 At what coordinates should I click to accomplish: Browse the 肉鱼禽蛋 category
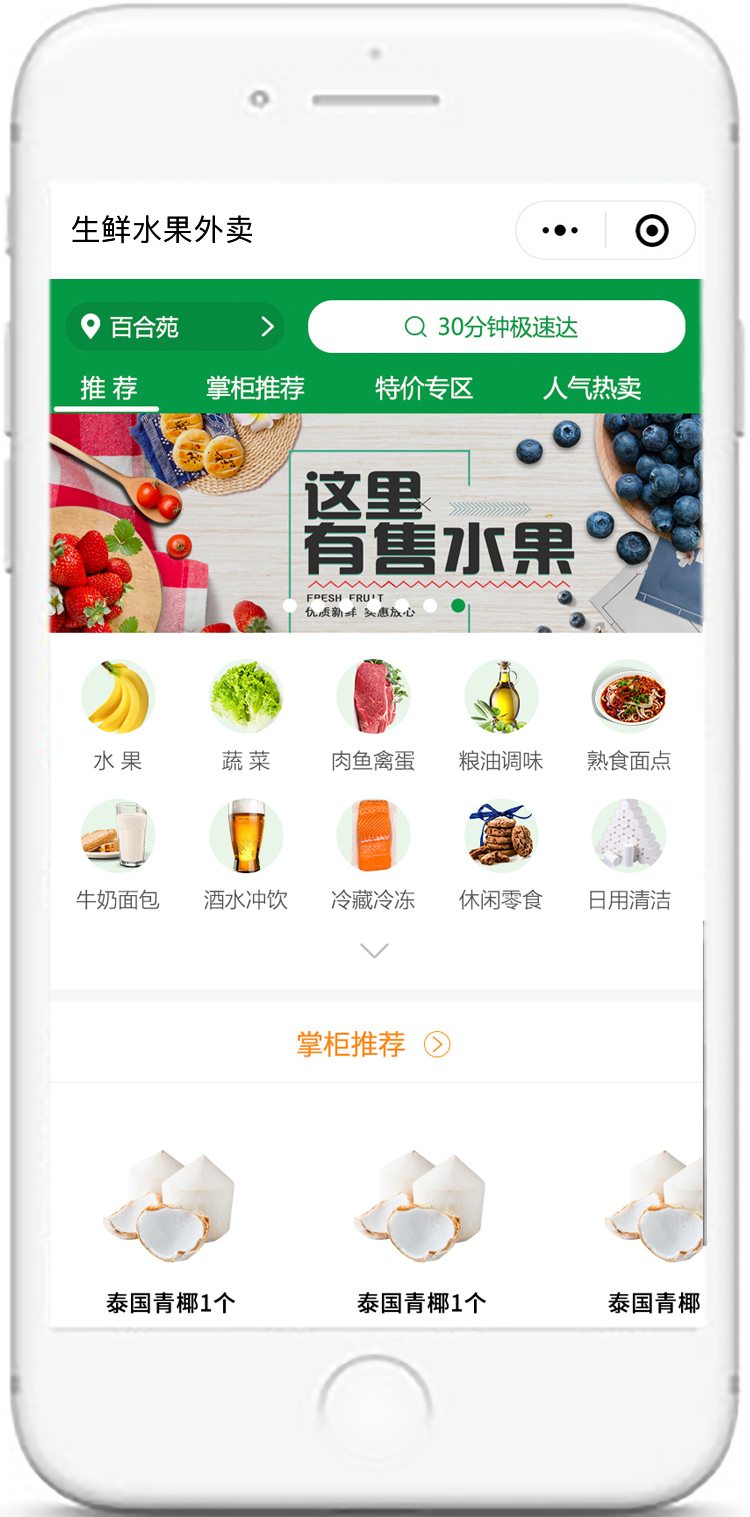pos(373,716)
